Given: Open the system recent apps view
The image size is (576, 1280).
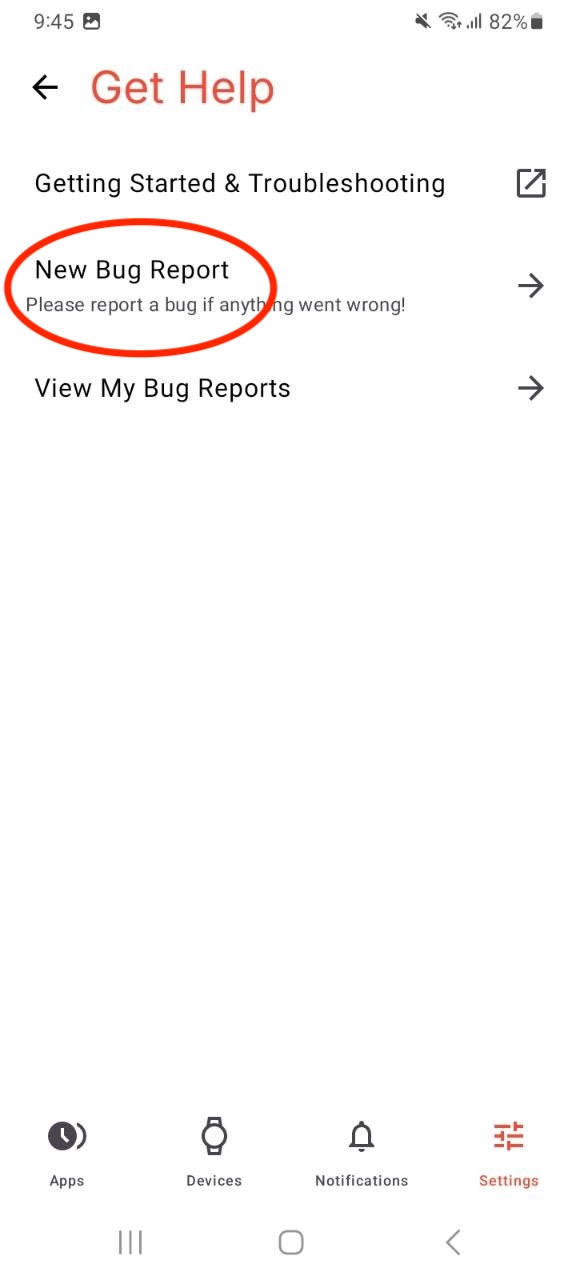Looking at the screenshot, I should 130,1242.
